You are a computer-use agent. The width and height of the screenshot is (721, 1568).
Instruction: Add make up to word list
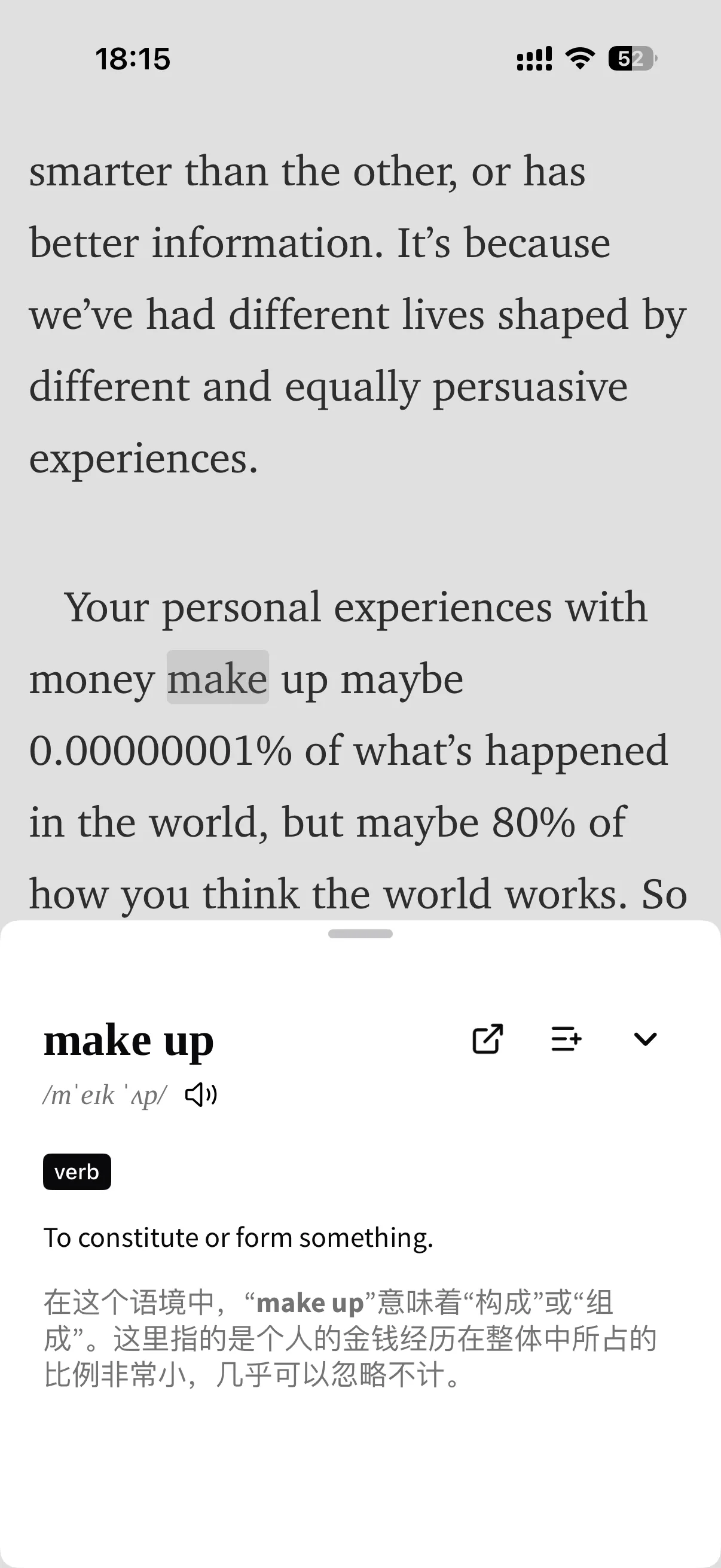[x=566, y=1038]
